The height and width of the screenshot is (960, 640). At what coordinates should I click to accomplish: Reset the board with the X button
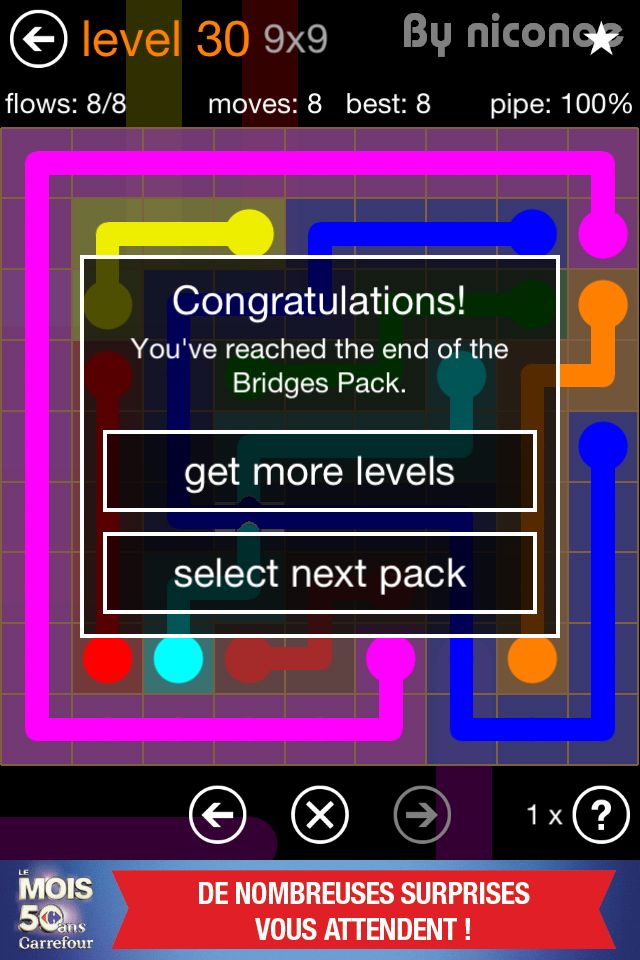click(320, 816)
